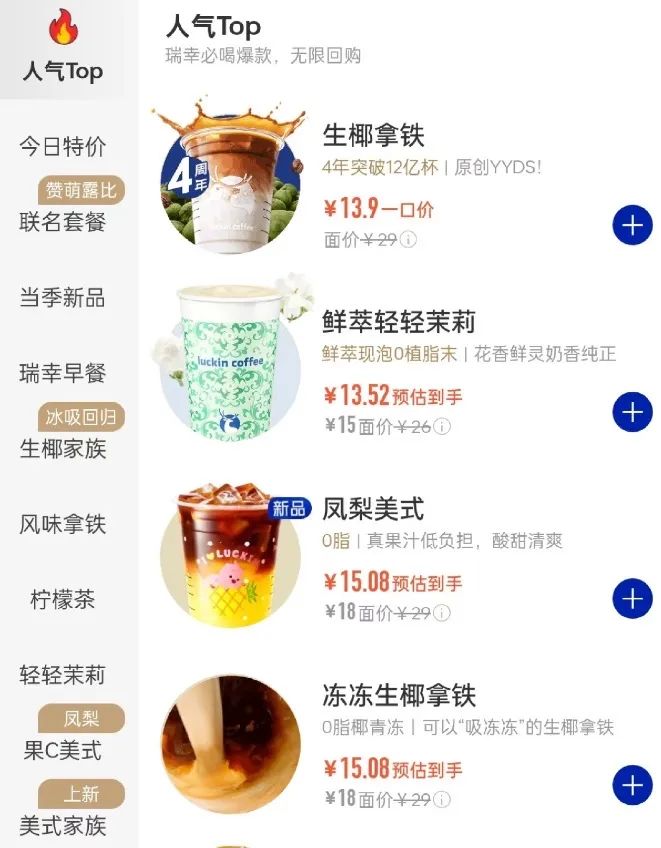The height and width of the screenshot is (848, 661).
Task: Select 美式家族 category
Action: tap(63, 826)
